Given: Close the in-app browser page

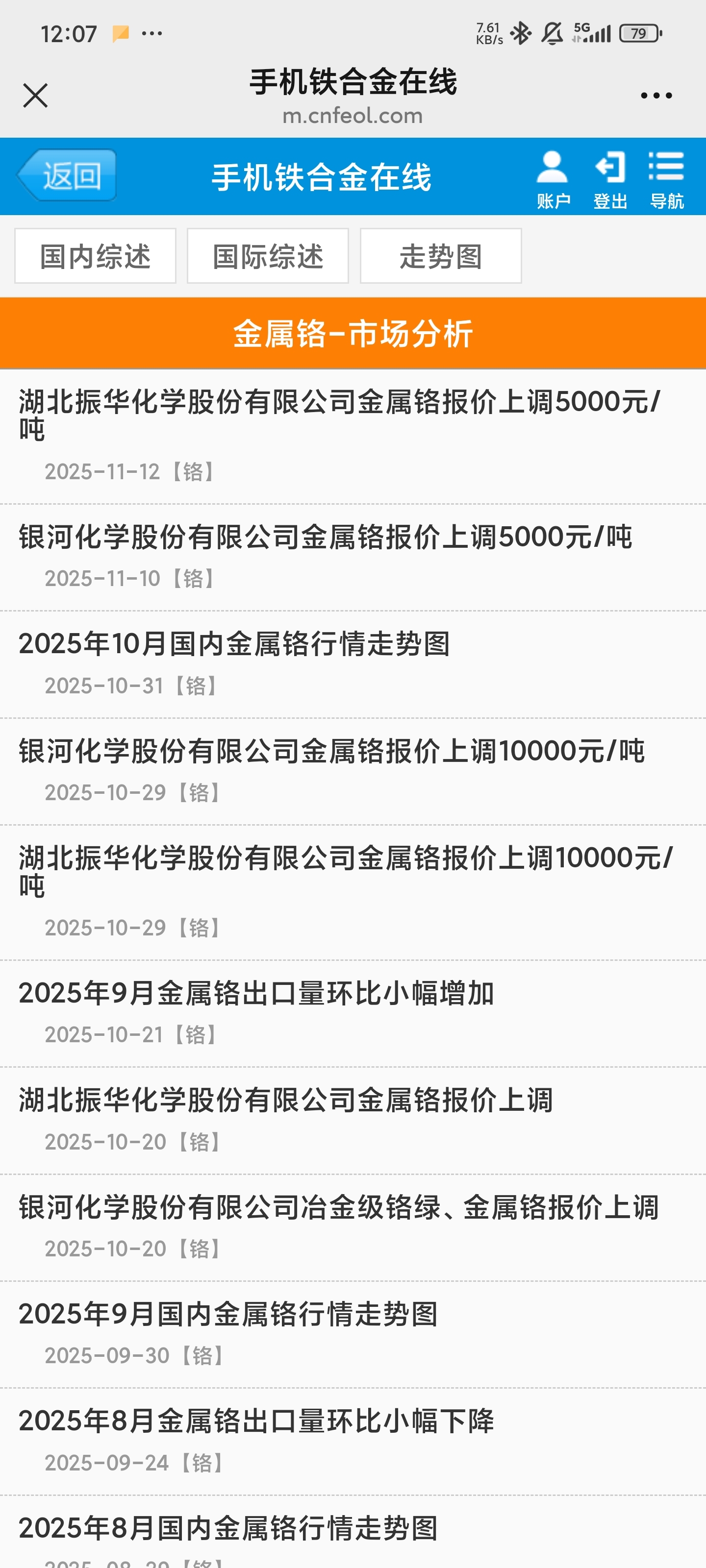Looking at the screenshot, I should tap(35, 96).
